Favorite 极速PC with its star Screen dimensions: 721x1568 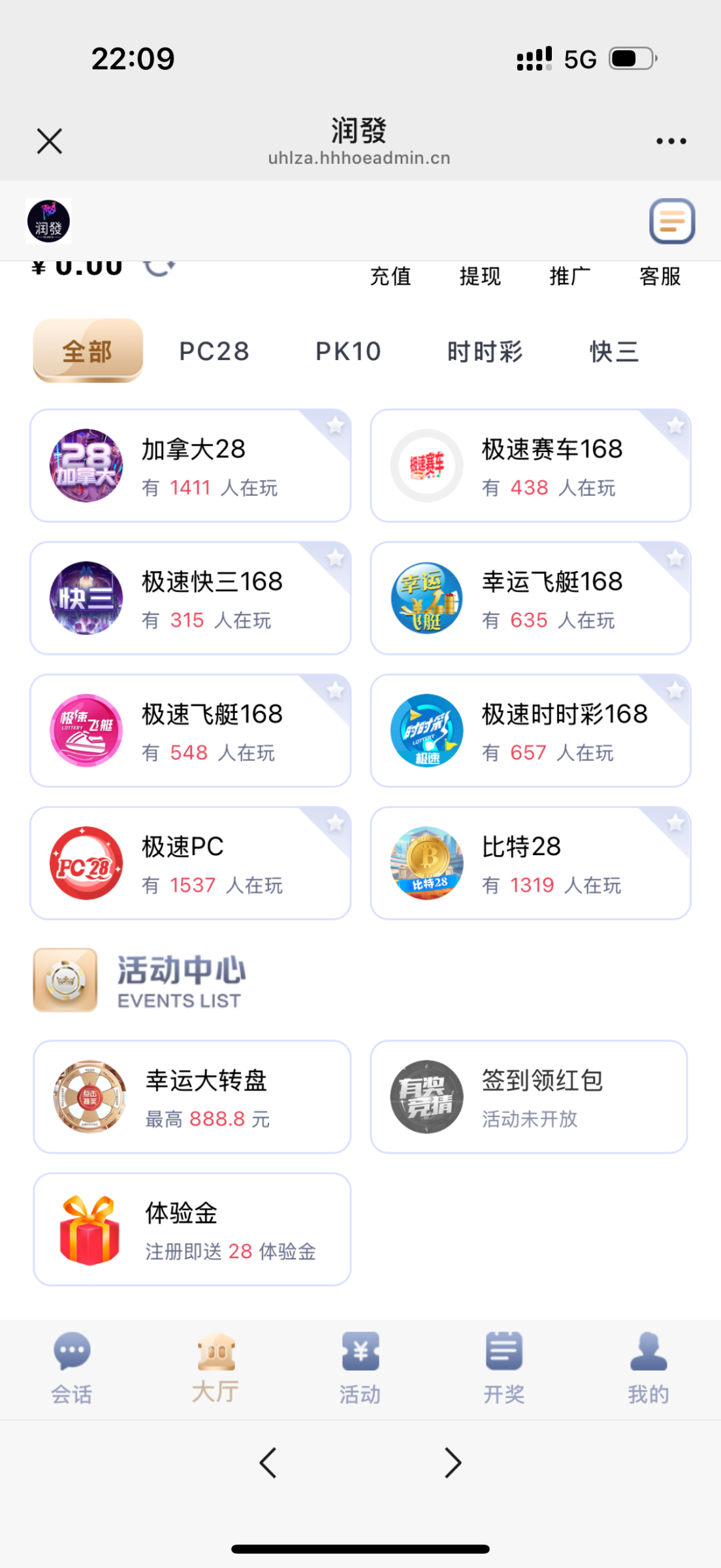pyautogui.click(x=336, y=823)
